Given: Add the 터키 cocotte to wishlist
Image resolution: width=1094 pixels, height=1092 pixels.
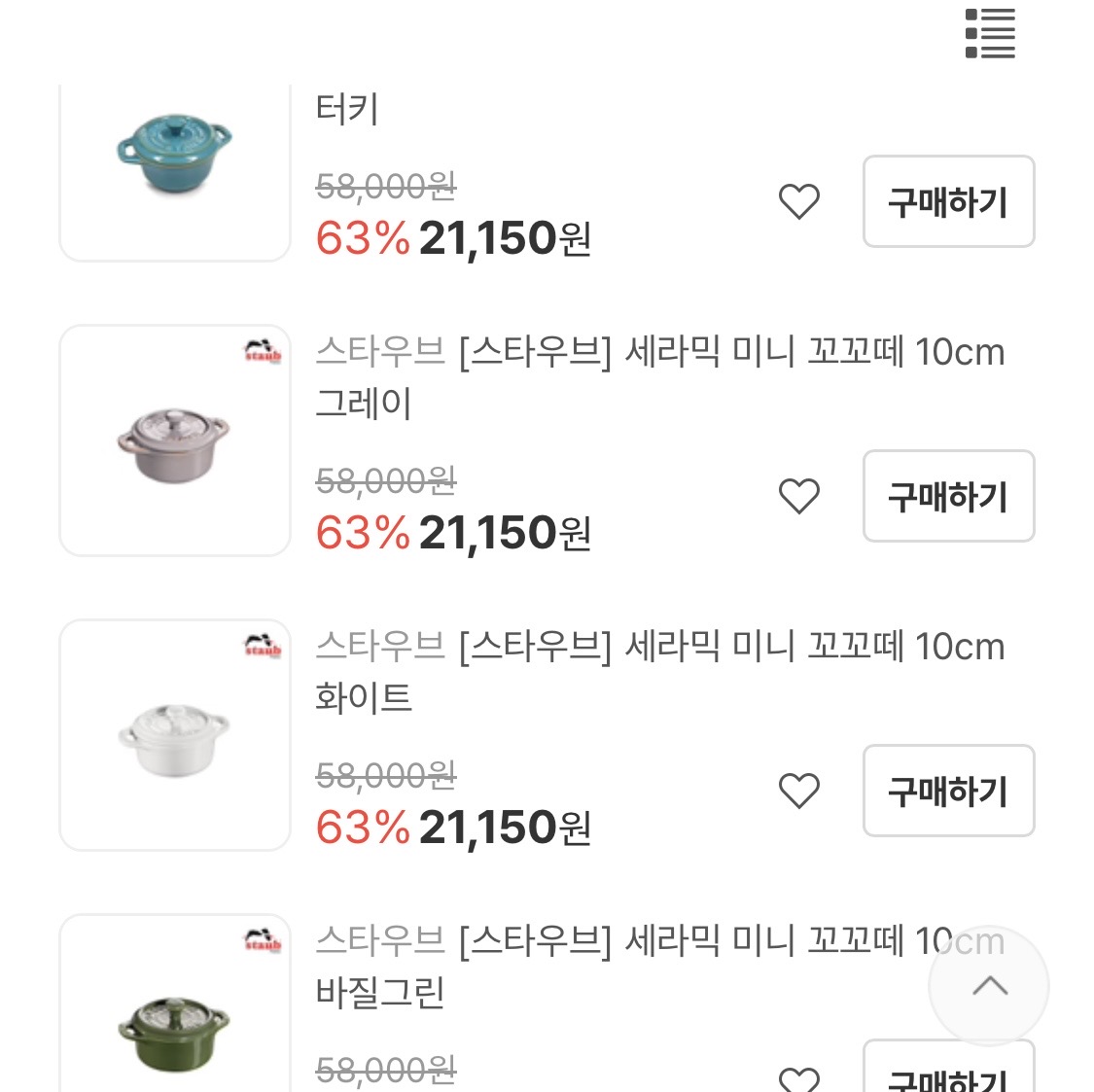Looking at the screenshot, I should click(x=799, y=201).
